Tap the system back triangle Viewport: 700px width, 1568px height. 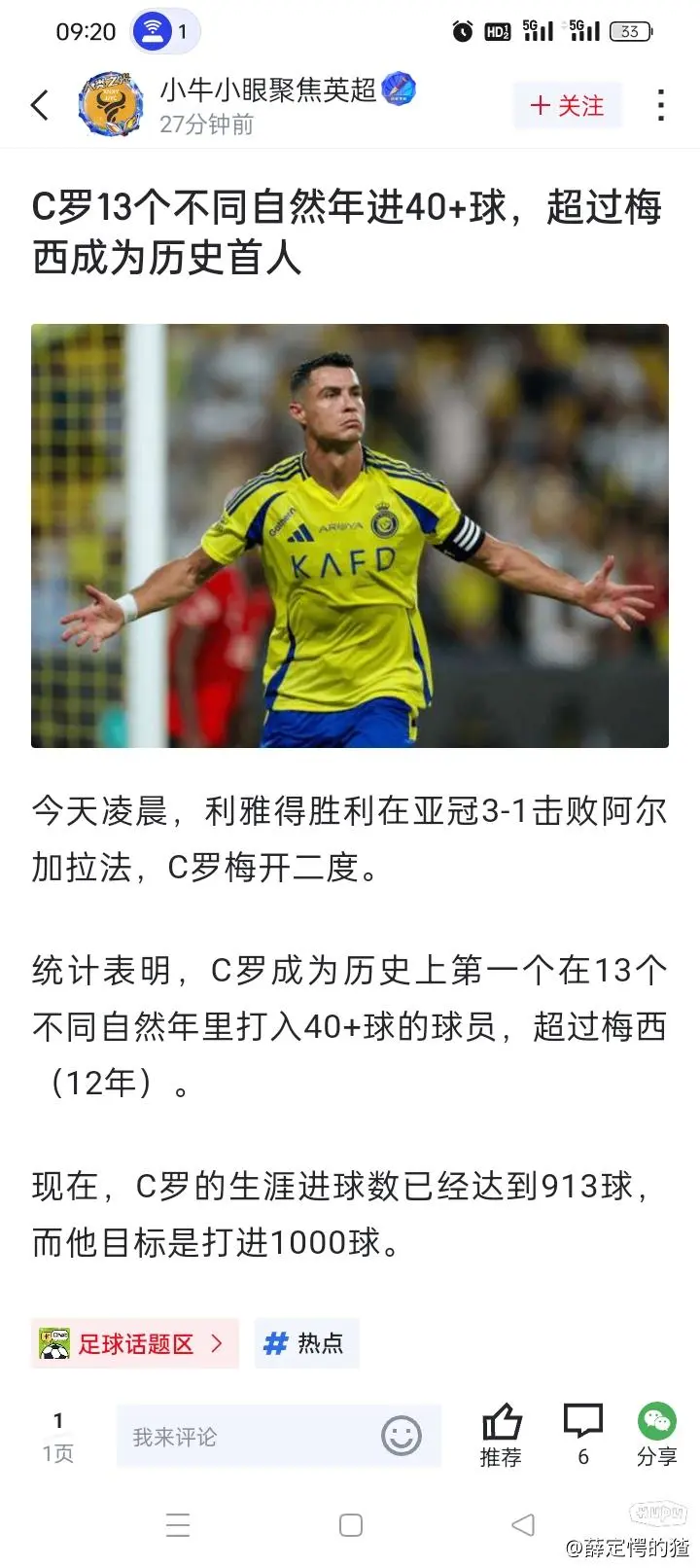coord(523,1524)
